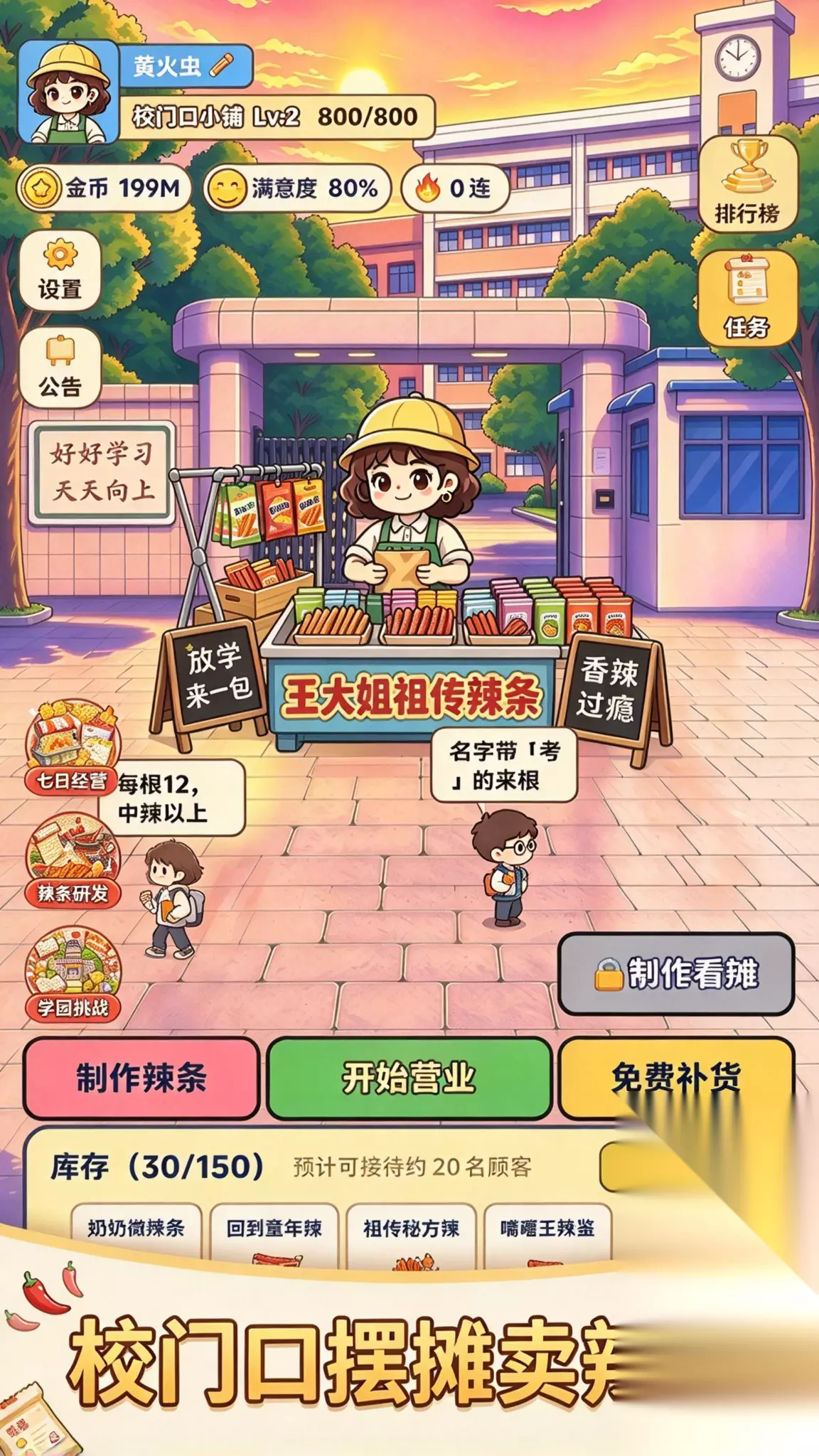Enter 辣条研发 research
Screen dimensions: 819x1456
[72, 860]
